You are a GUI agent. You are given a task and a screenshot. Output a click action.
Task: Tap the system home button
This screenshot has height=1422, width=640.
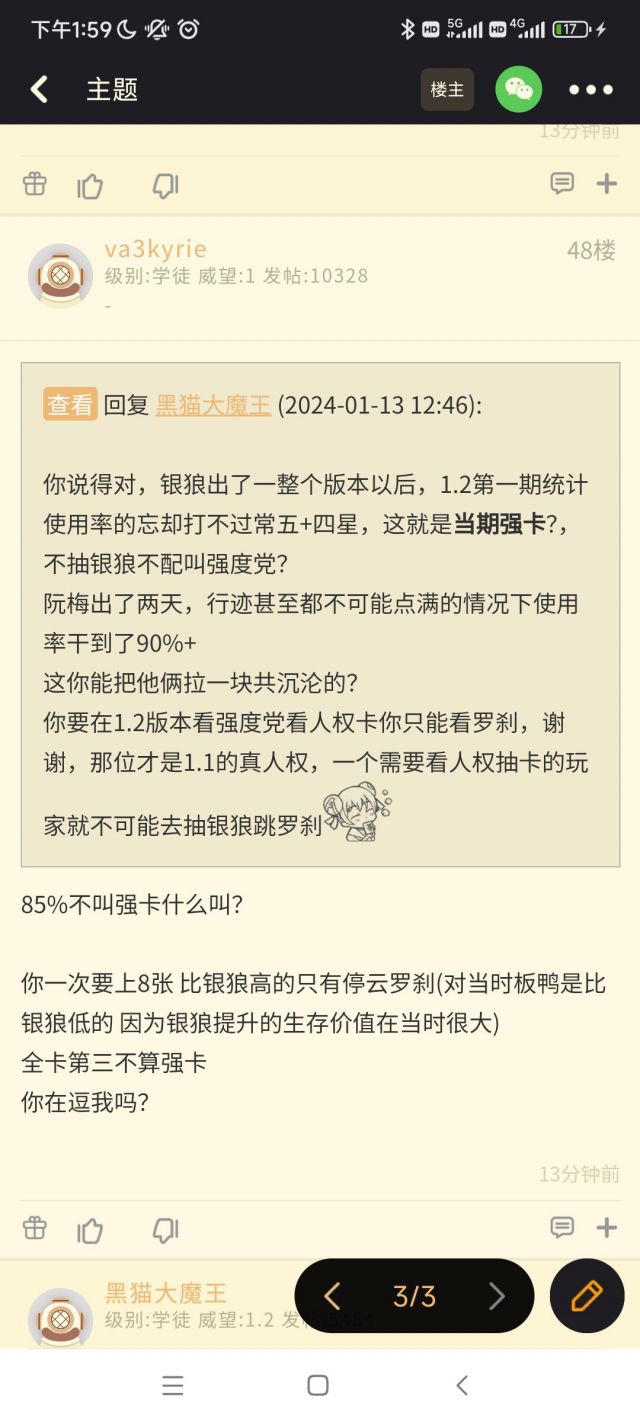pyautogui.click(x=318, y=1385)
